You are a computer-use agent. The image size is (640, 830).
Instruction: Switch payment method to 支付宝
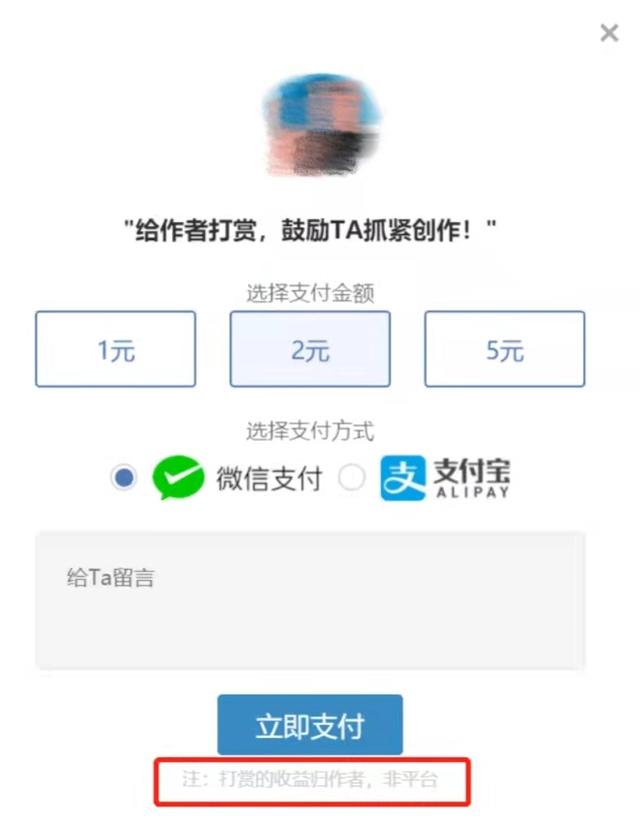352,478
